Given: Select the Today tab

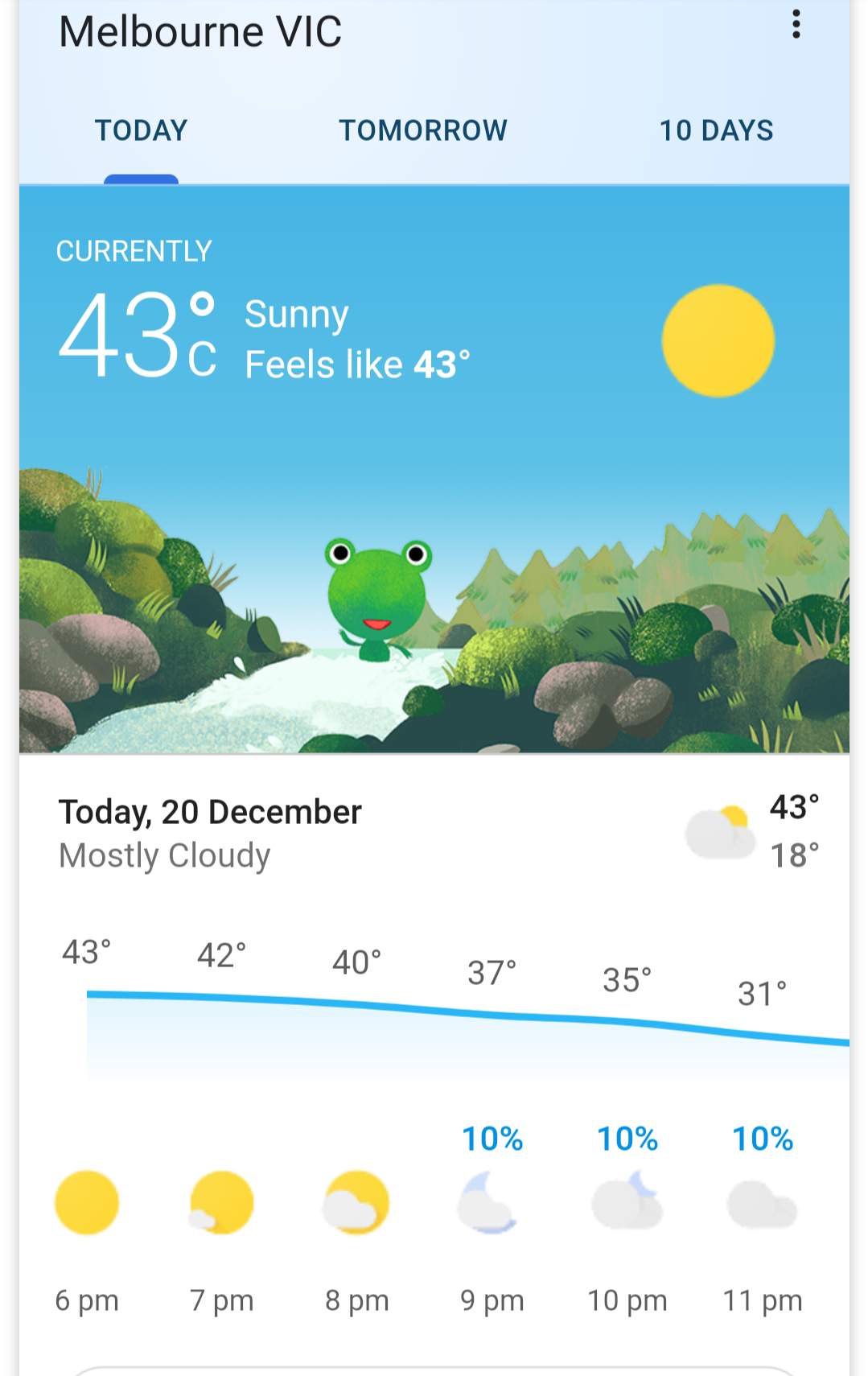Looking at the screenshot, I should pos(141,130).
